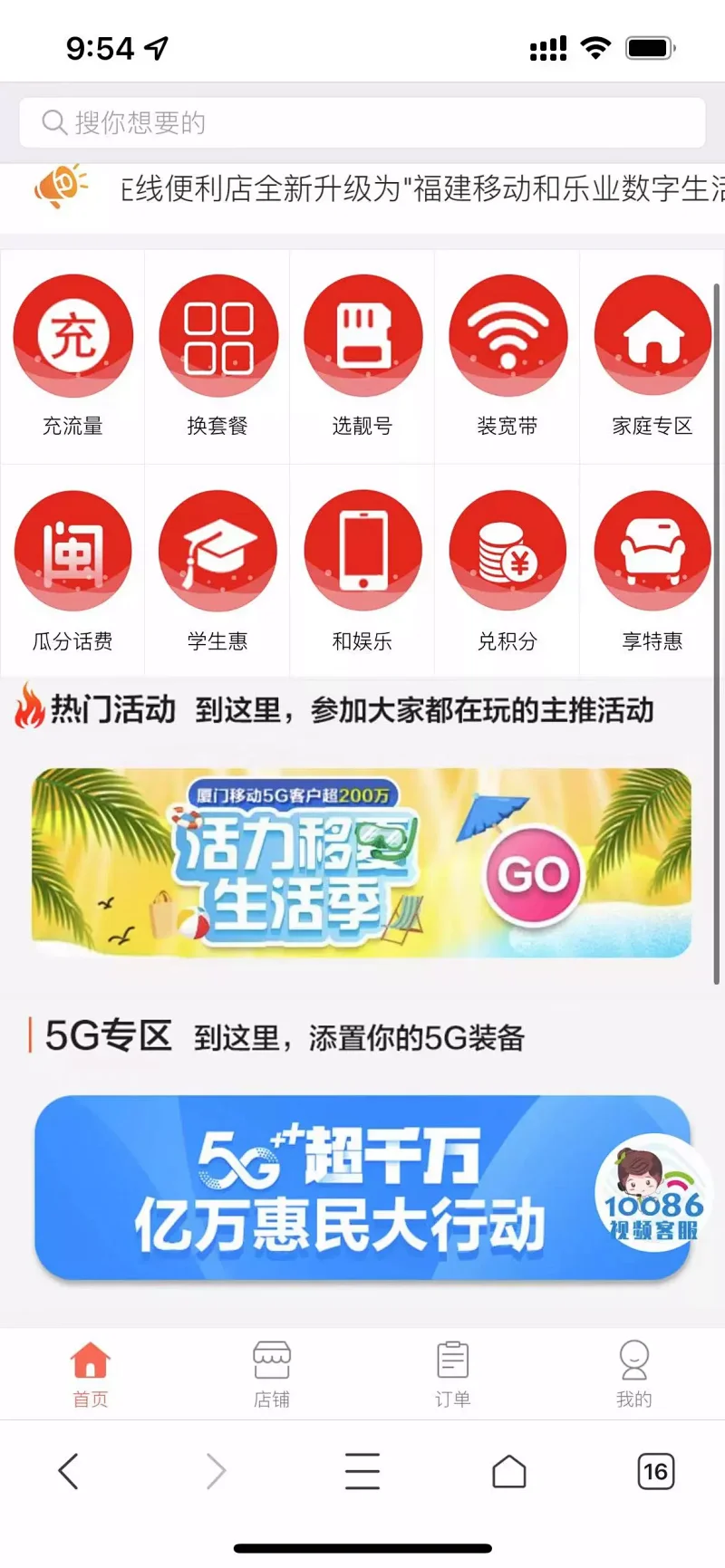Go back with browser back arrow
725x1568 pixels.
click(x=69, y=1471)
